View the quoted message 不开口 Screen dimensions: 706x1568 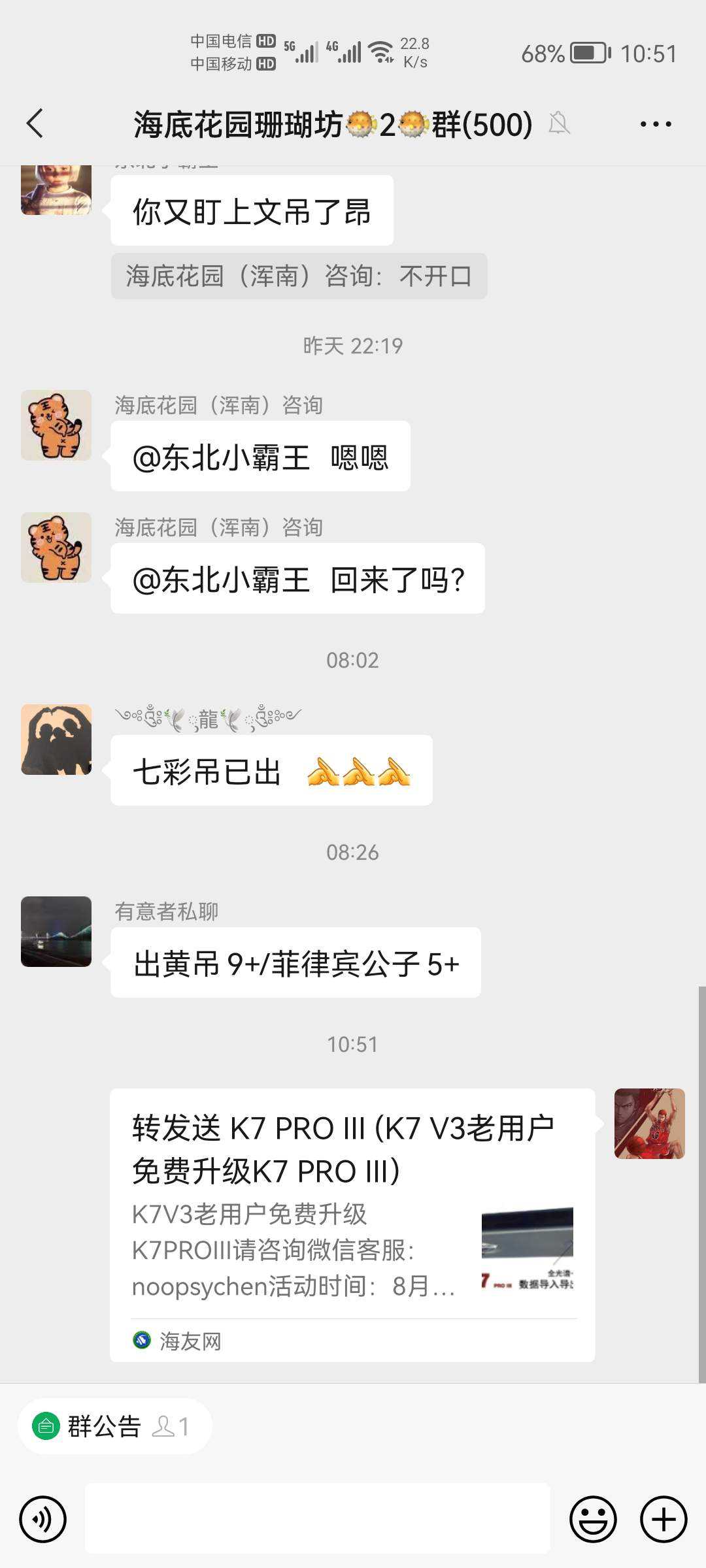[299, 276]
